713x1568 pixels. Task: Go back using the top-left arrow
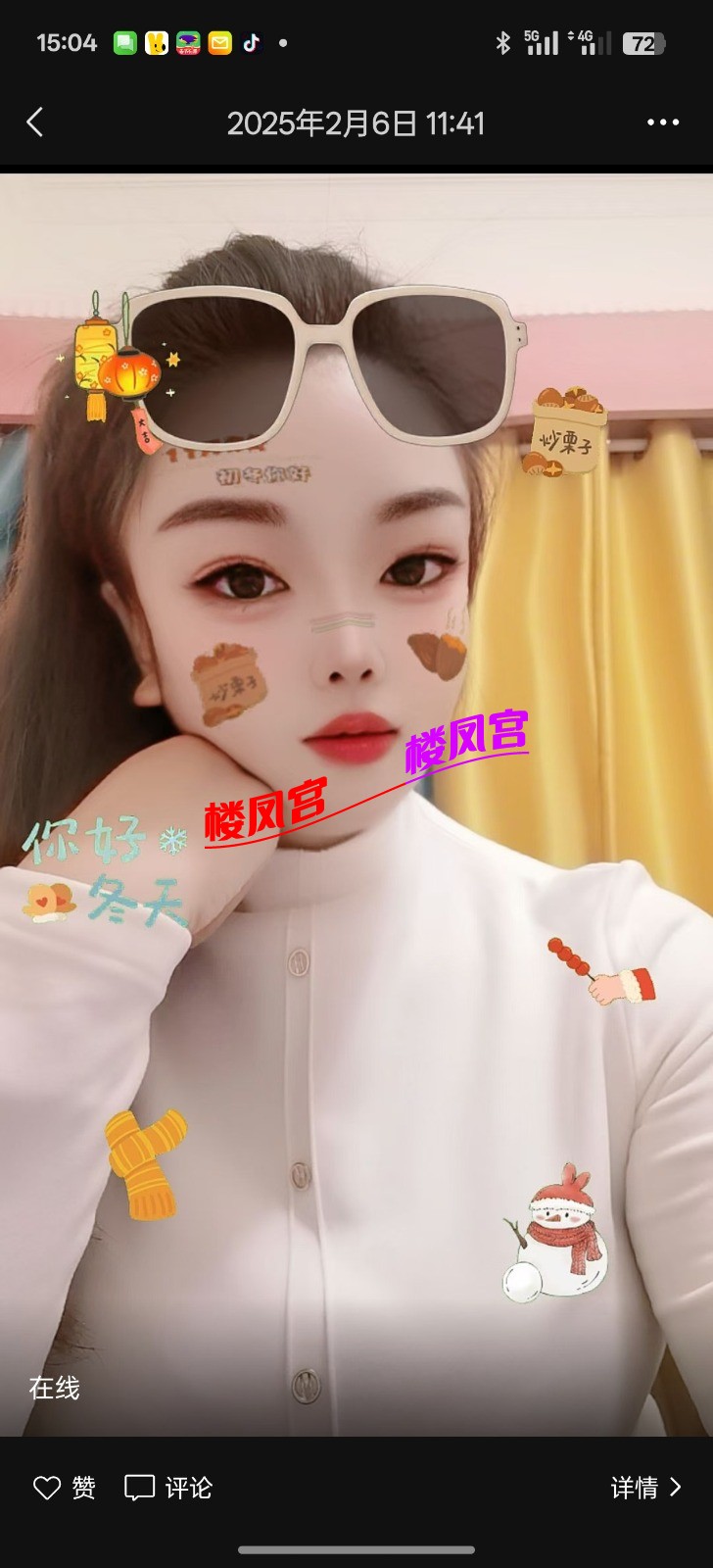35,122
